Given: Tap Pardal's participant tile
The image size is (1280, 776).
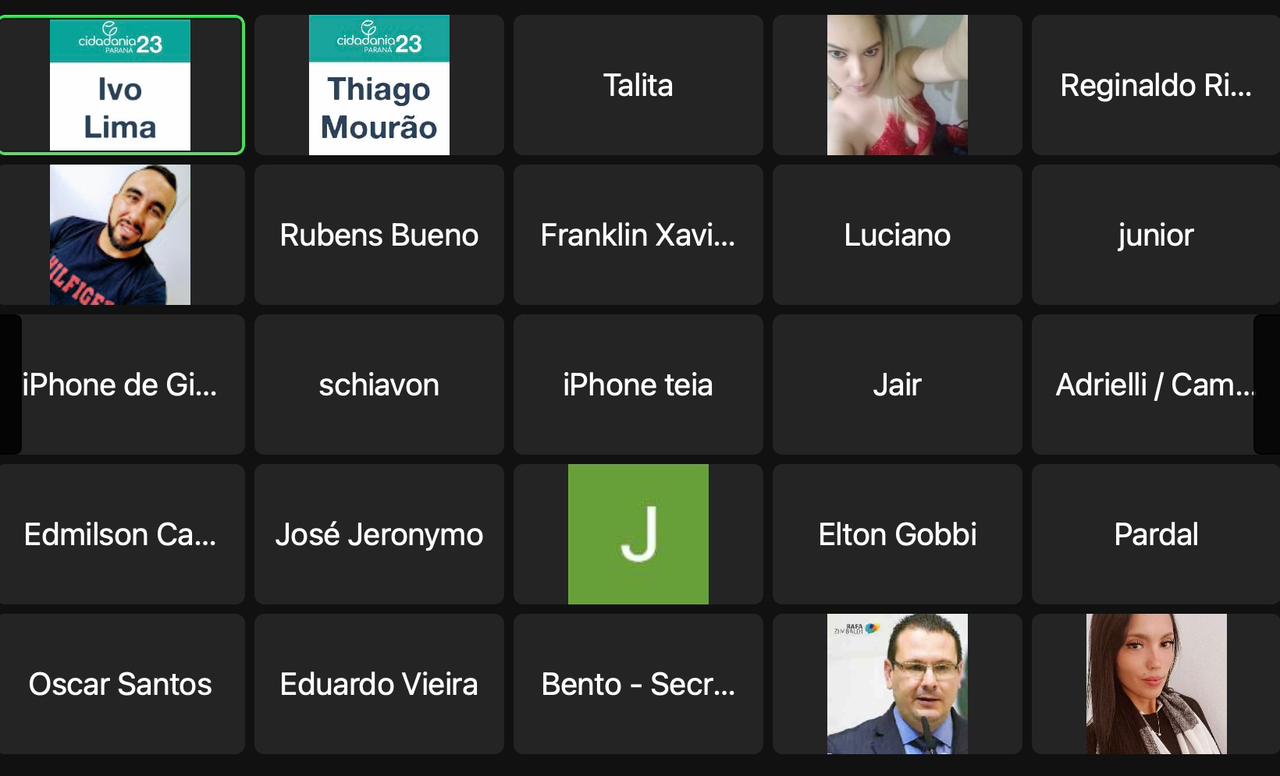Looking at the screenshot, I should point(1155,534).
